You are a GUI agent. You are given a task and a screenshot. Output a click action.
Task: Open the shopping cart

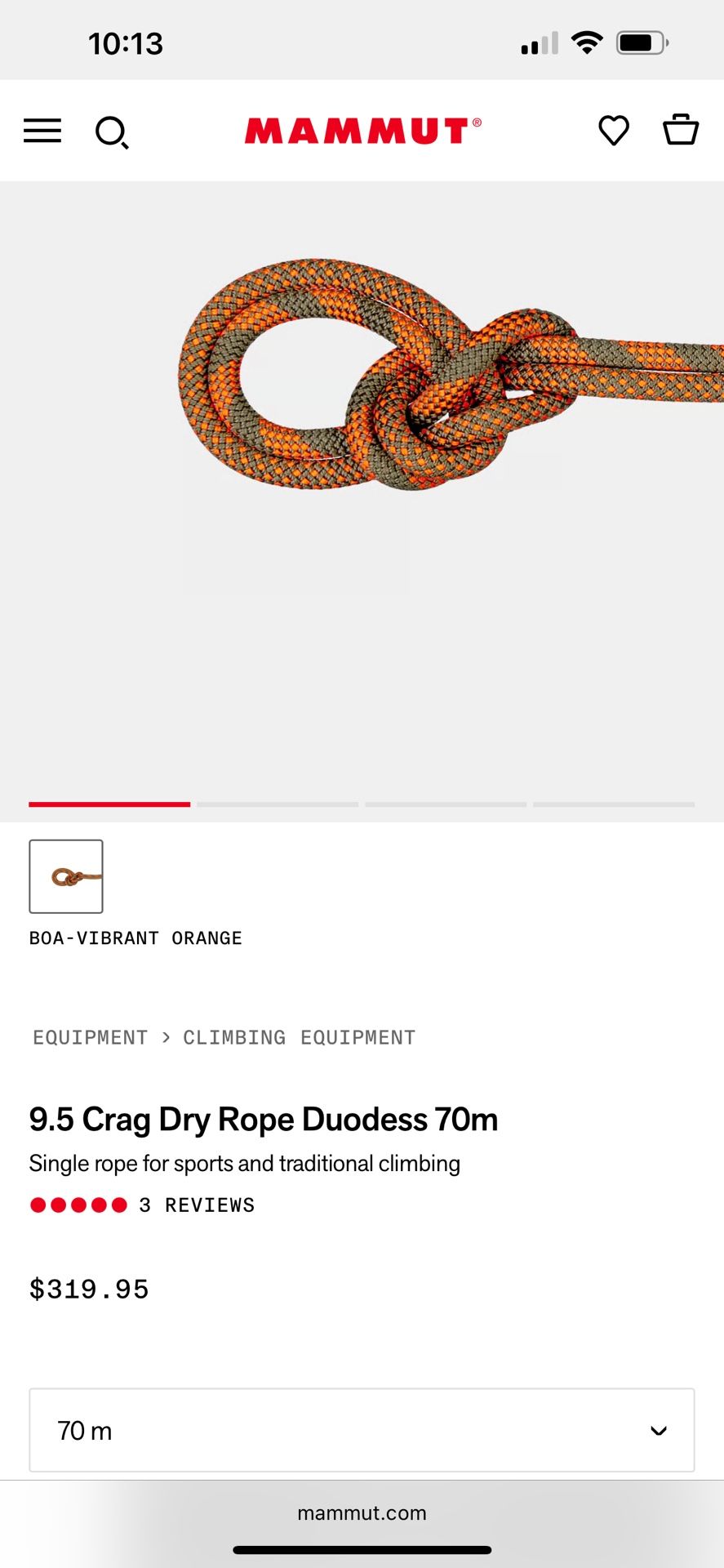click(x=681, y=130)
